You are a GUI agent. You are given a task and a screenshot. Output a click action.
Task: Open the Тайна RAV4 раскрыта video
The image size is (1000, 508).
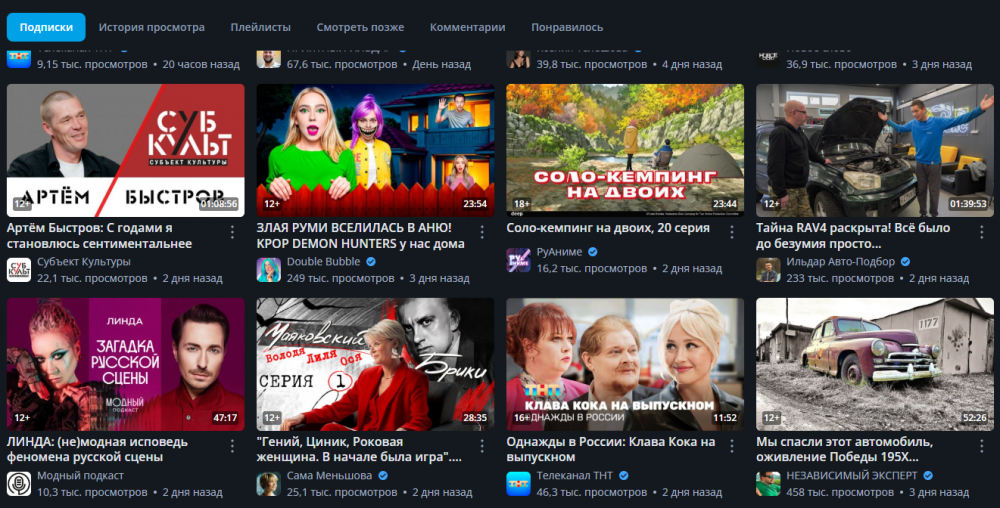(x=874, y=150)
